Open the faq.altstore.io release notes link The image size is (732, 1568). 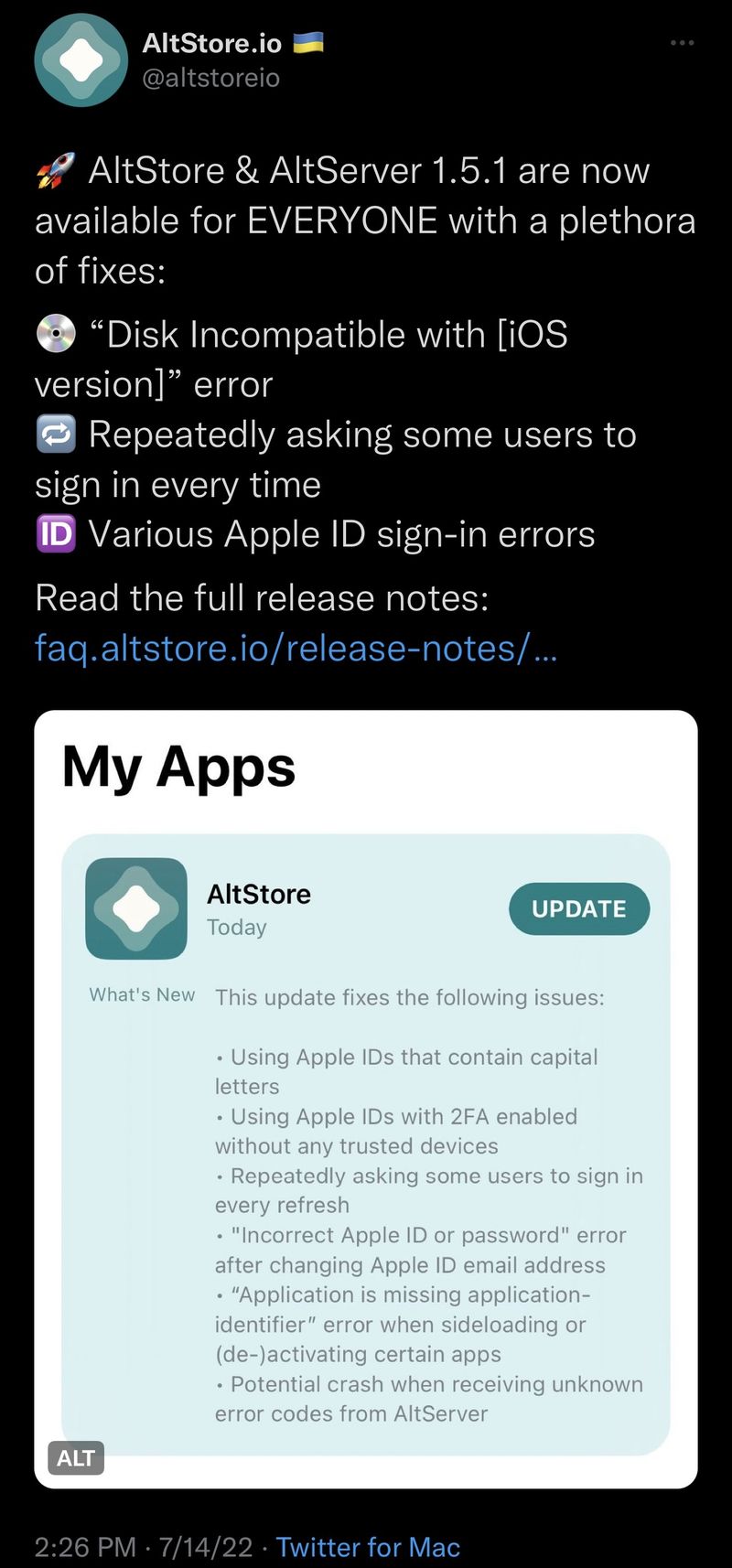pyautogui.click(x=295, y=648)
